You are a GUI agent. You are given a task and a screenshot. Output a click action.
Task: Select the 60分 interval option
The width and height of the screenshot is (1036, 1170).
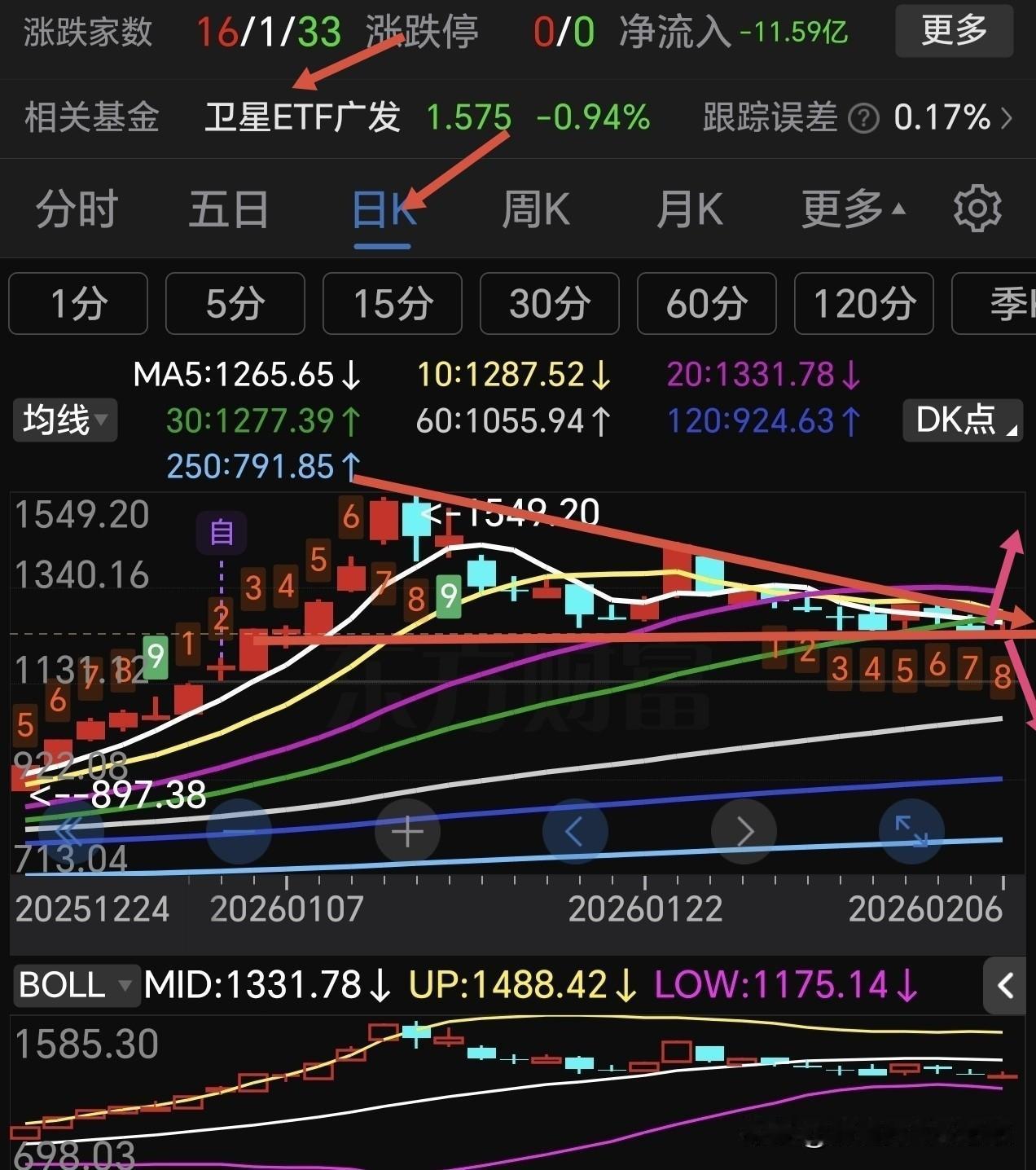(x=706, y=304)
